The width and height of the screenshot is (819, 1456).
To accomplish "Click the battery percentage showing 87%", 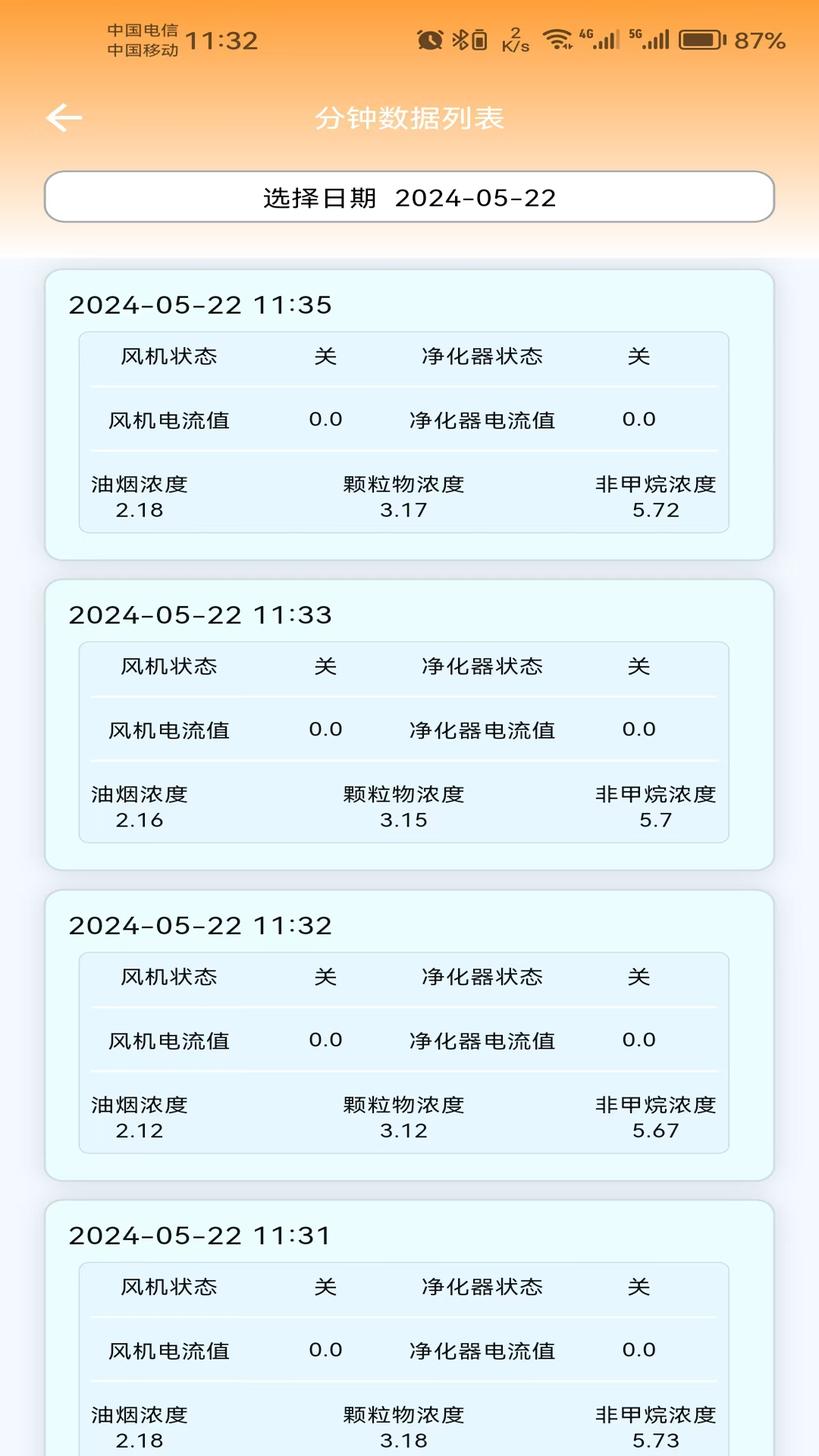I will 758,42.
